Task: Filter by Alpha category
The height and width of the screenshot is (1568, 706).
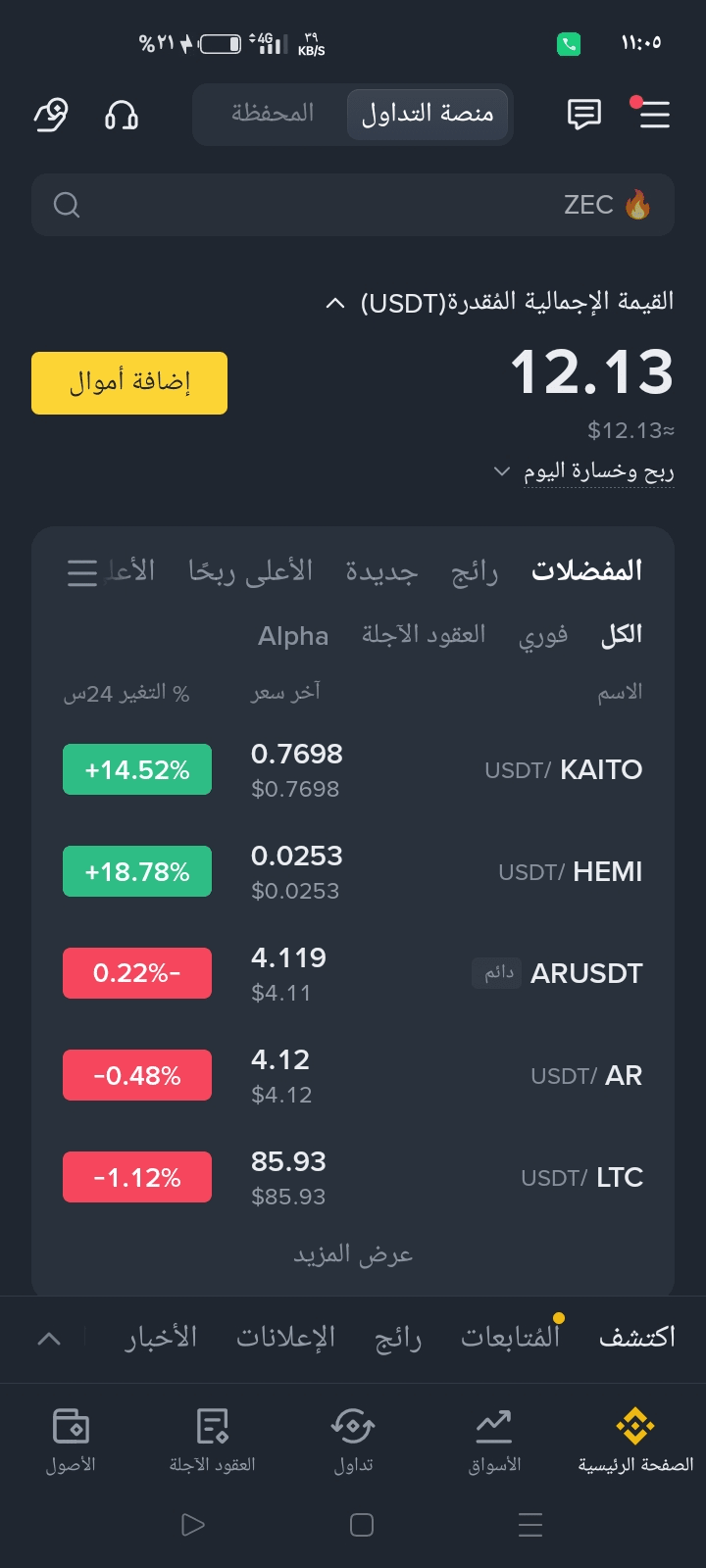Action: coord(293,636)
